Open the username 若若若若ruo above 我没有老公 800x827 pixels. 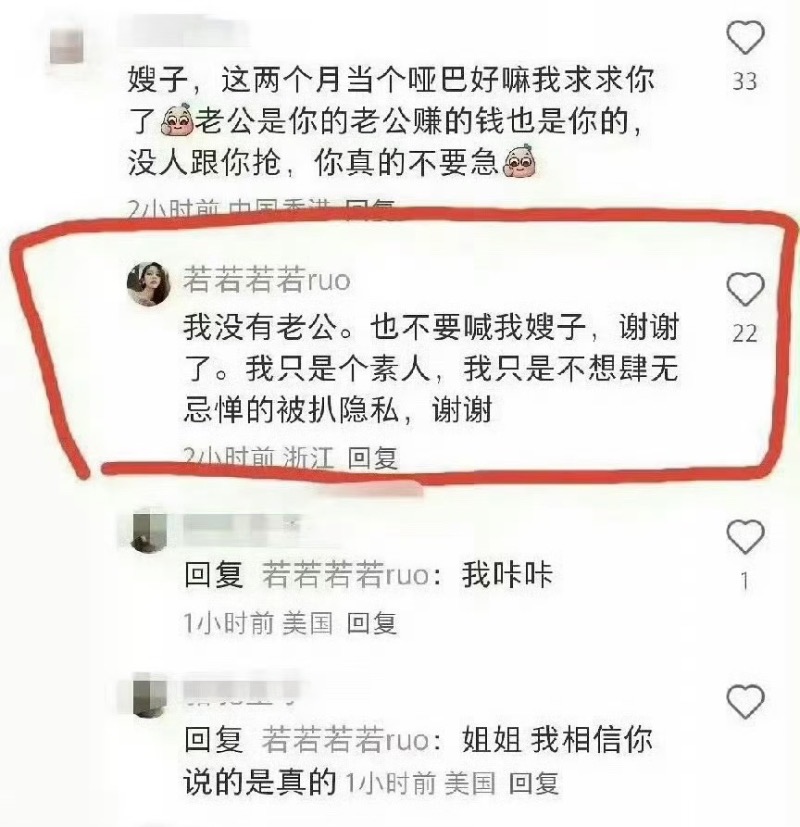[266, 280]
